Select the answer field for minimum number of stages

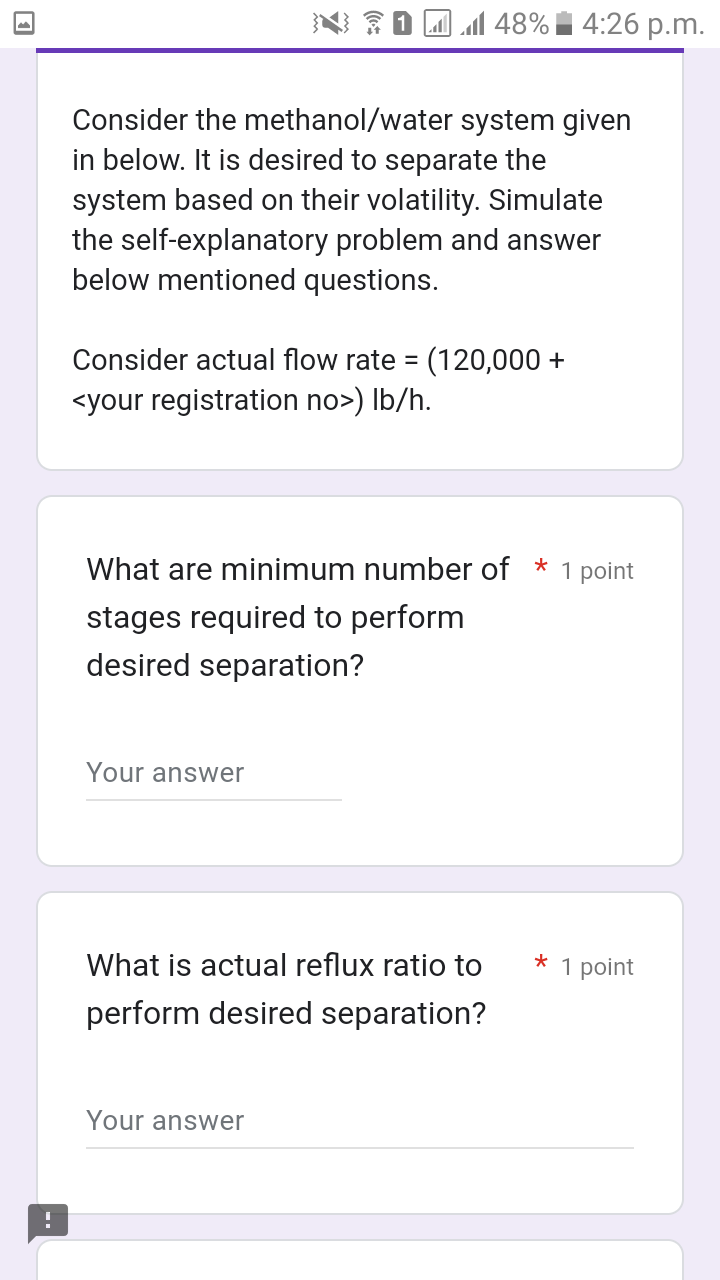click(213, 775)
